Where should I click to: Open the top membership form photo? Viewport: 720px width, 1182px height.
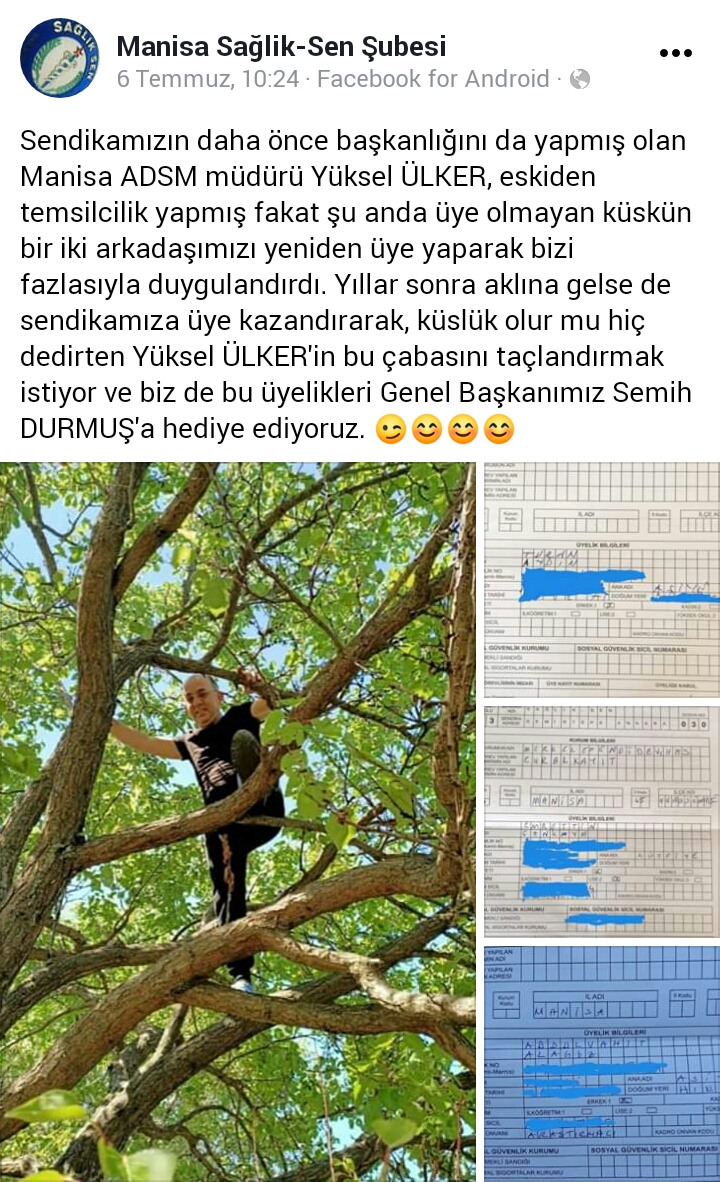coord(602,580)
